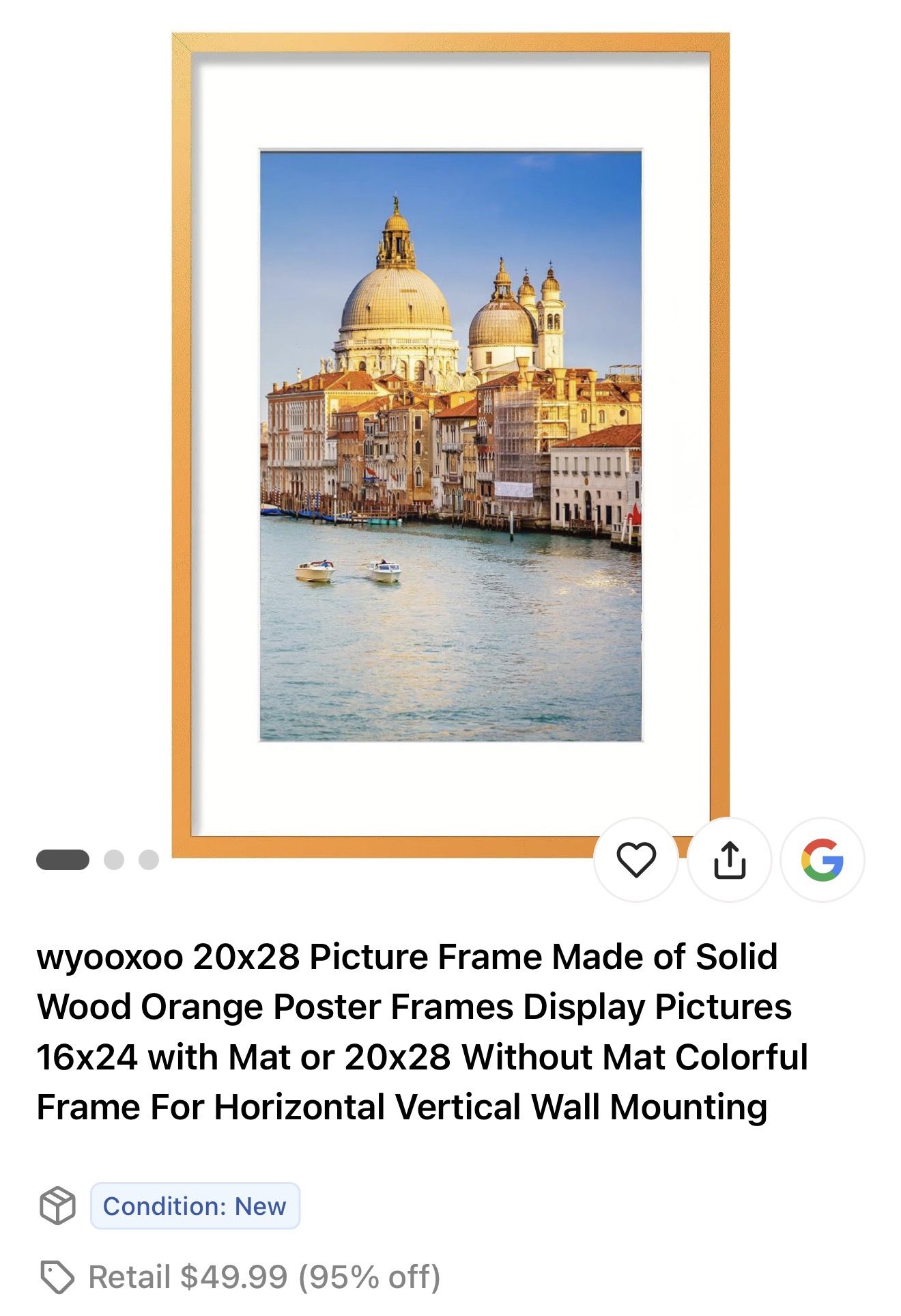Open the orange picture frame product image
This screenshot has width=901, height=1316.
[450, 444]
